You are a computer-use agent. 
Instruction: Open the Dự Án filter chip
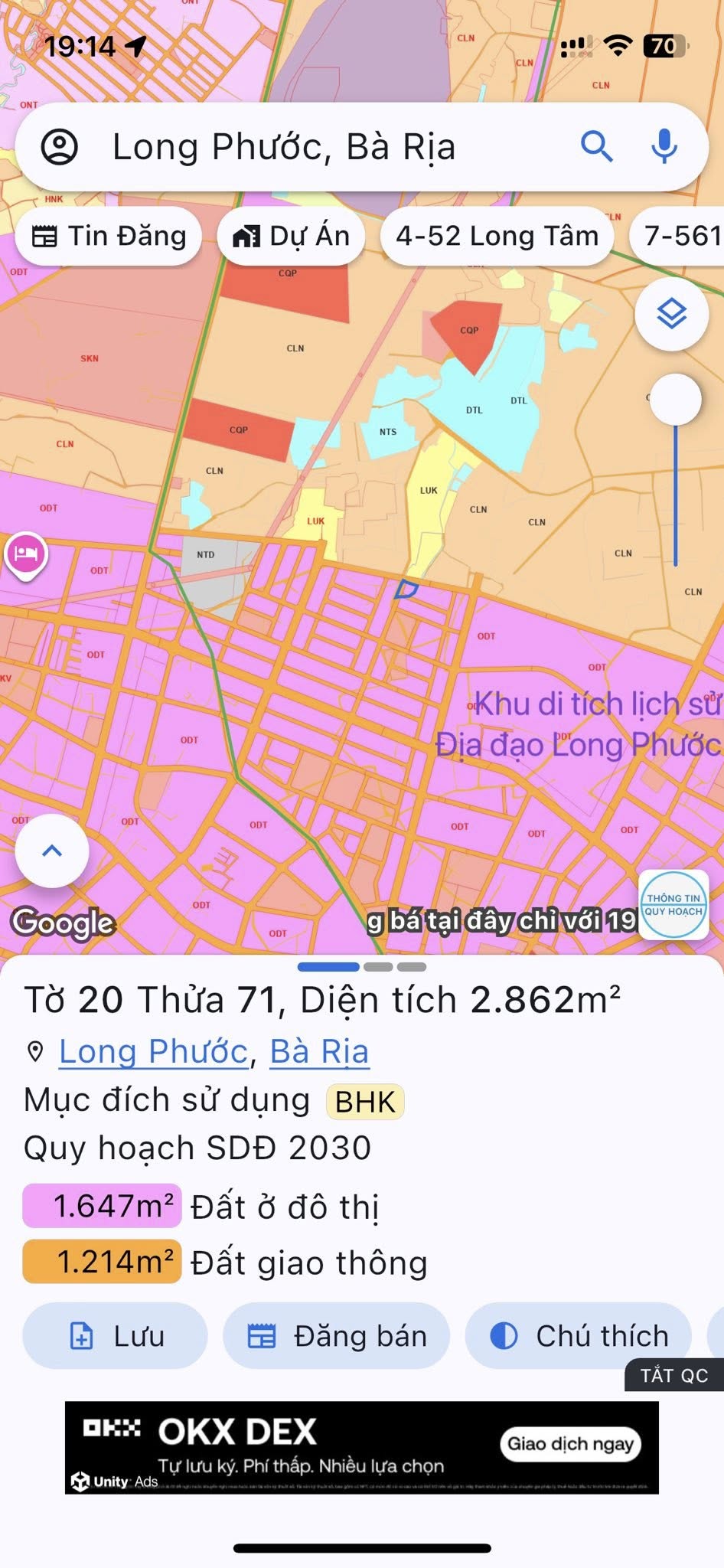coord(291,236)
